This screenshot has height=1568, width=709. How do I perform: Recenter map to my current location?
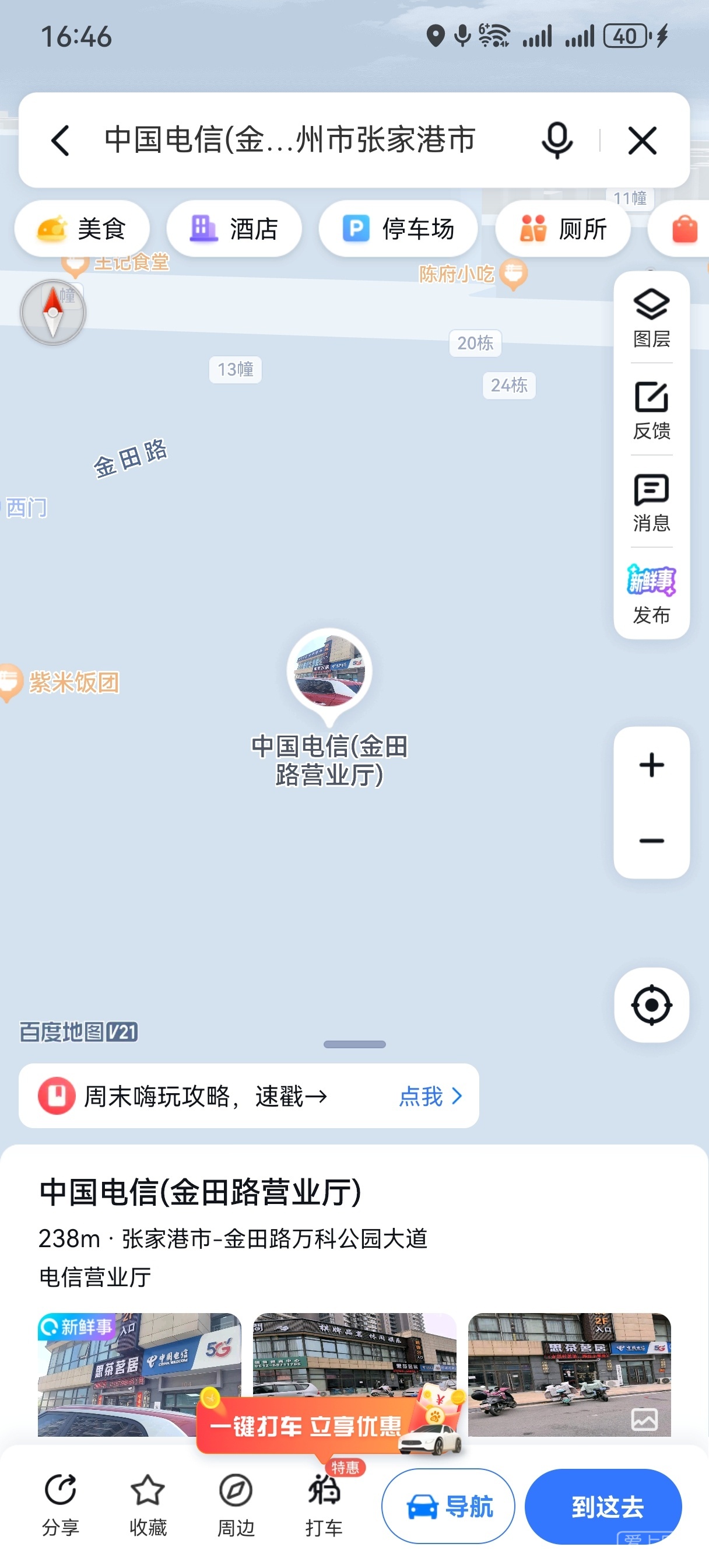coord(651,1005)
